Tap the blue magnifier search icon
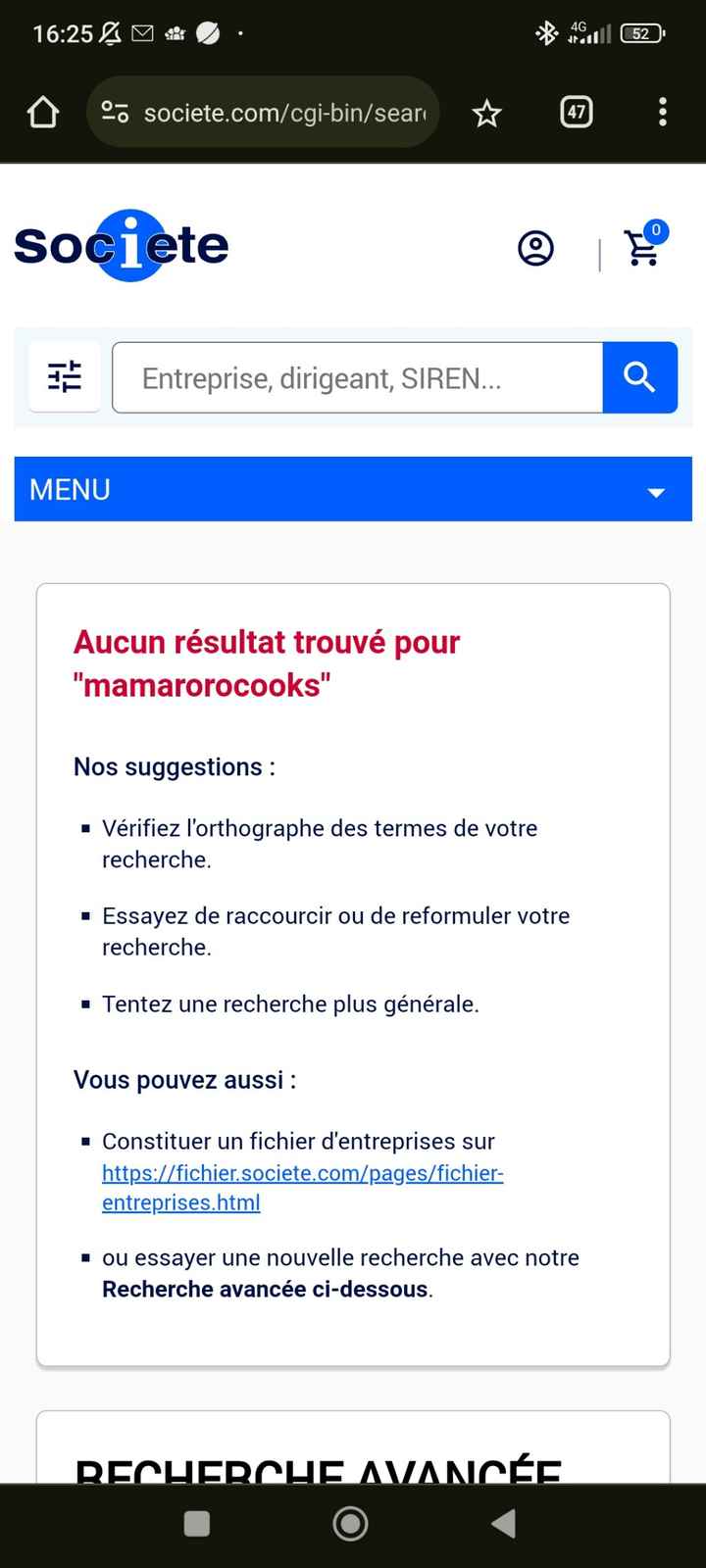 (639, 377)
